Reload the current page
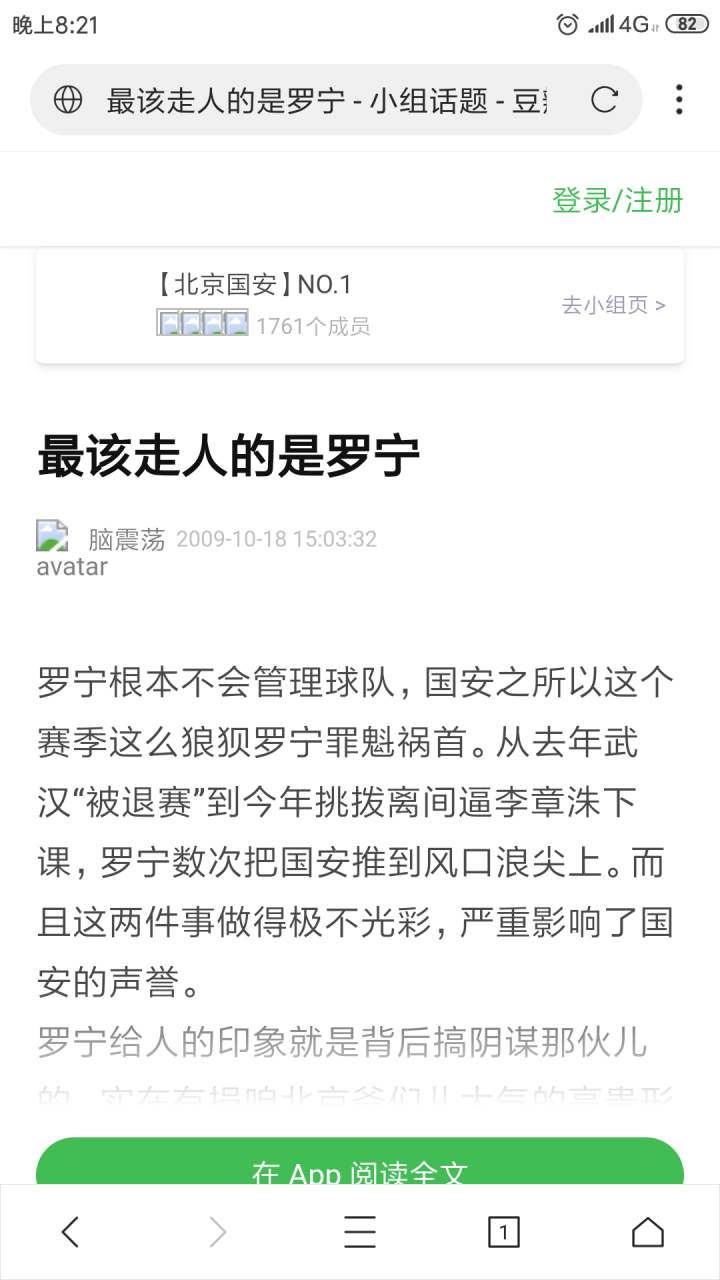This screenshot has width=720, height=1280. pos(604,100)
